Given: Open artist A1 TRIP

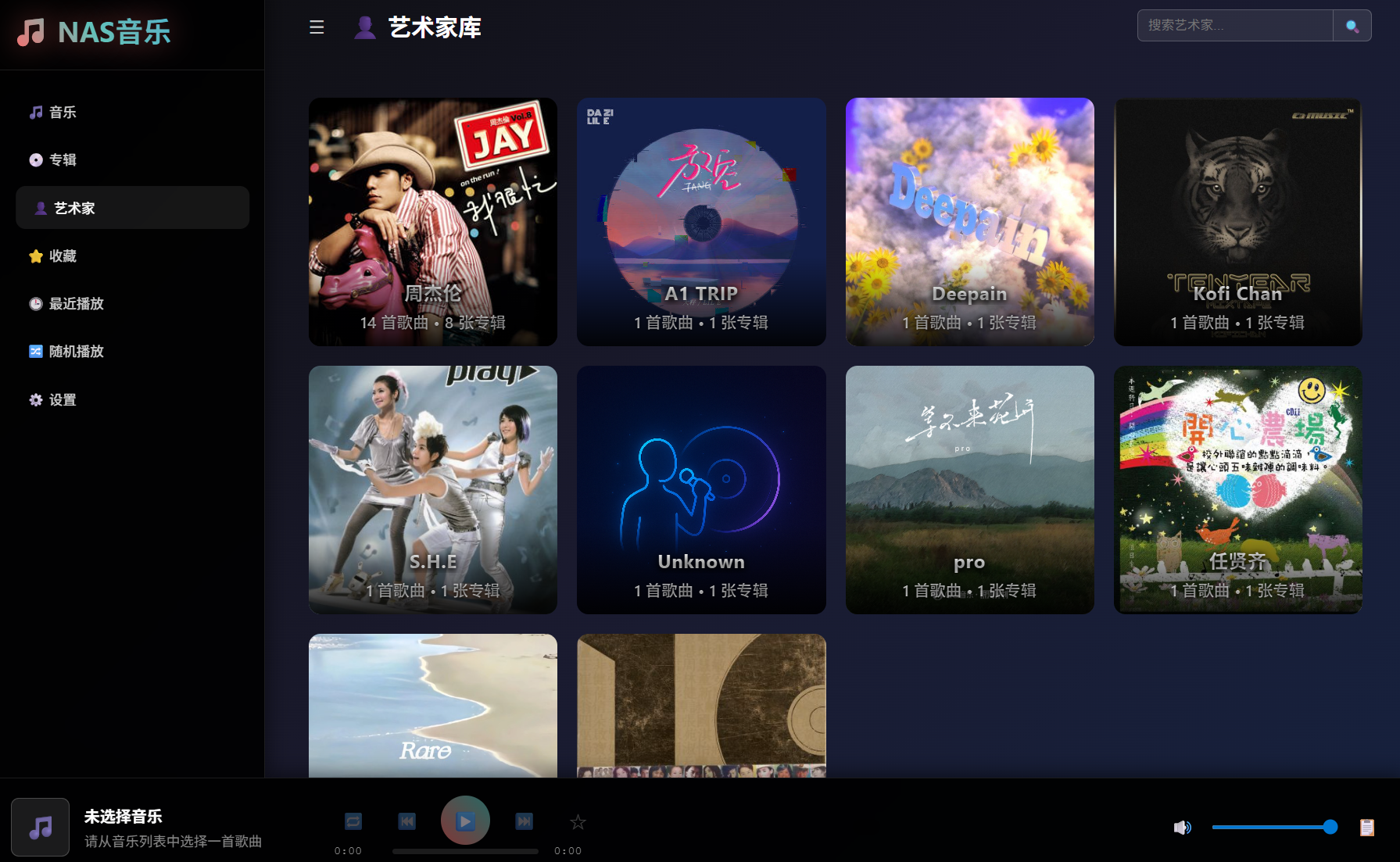Looking at the screenshot, I should [x=700, y=221].
